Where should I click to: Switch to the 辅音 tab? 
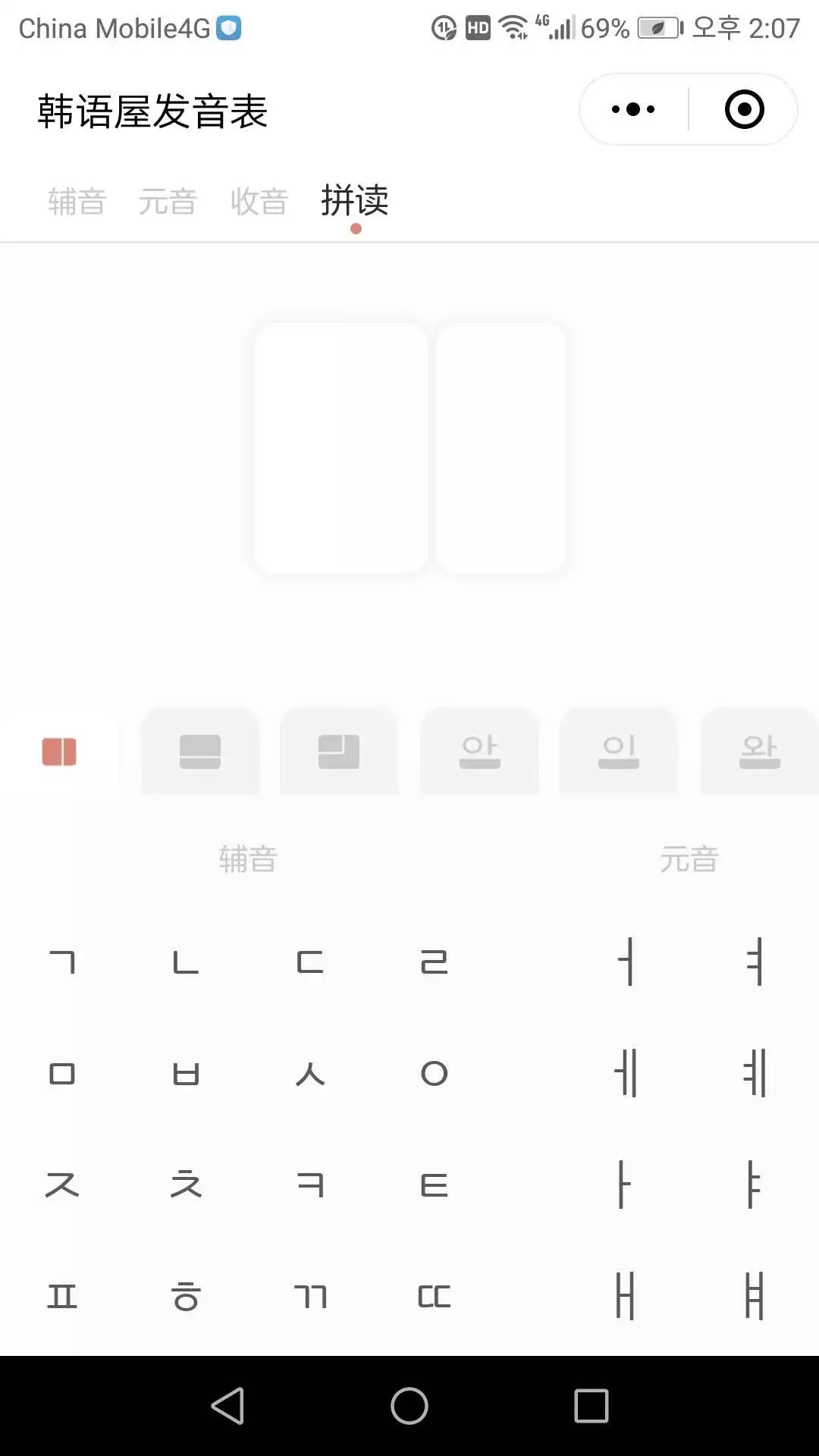(x=76, y=201)
